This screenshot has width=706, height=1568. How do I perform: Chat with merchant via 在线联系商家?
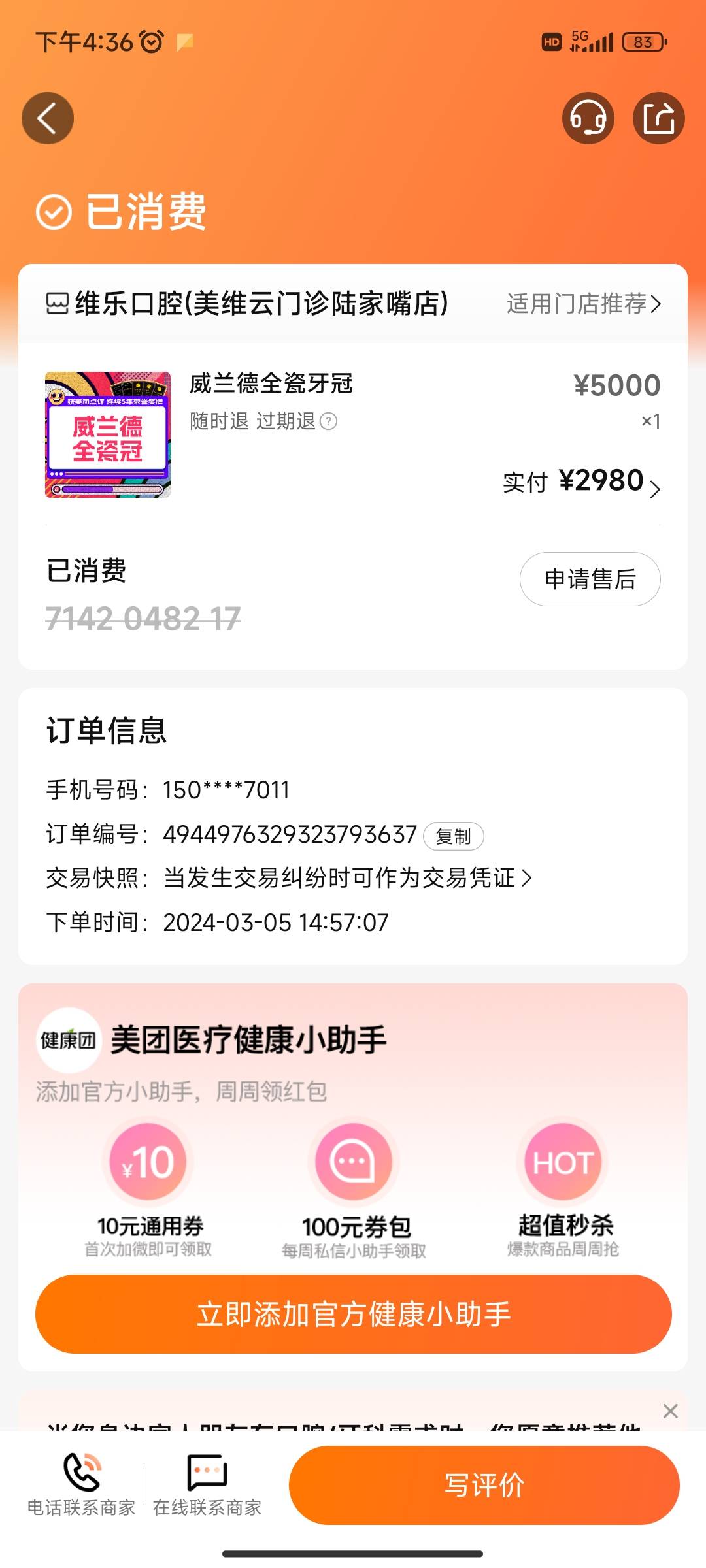coord(207,1484)
